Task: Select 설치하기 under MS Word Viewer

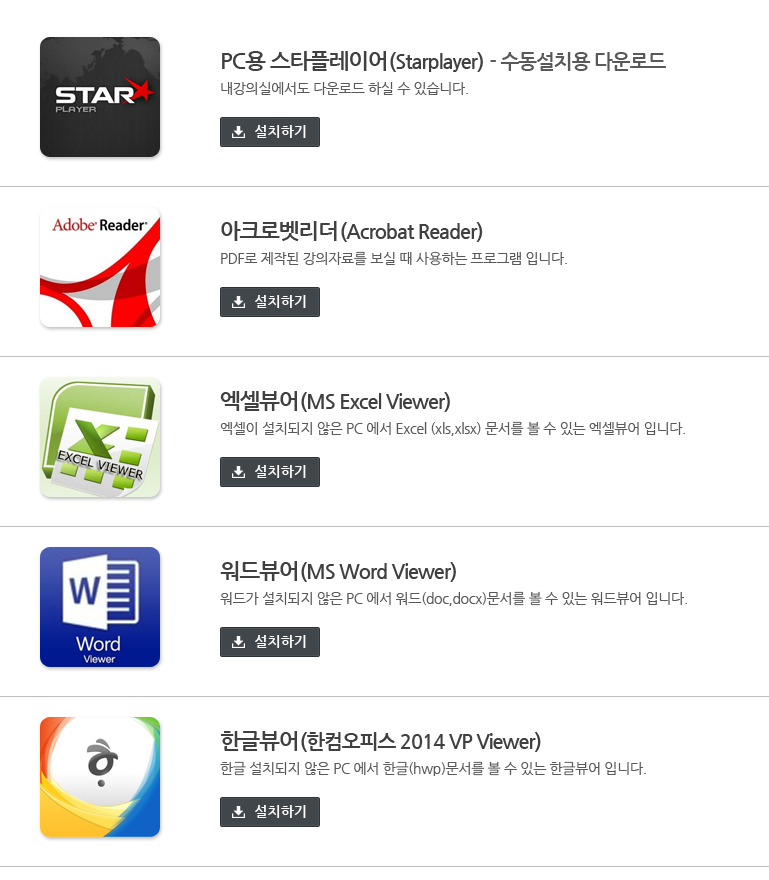Action: tap(270, 642)
